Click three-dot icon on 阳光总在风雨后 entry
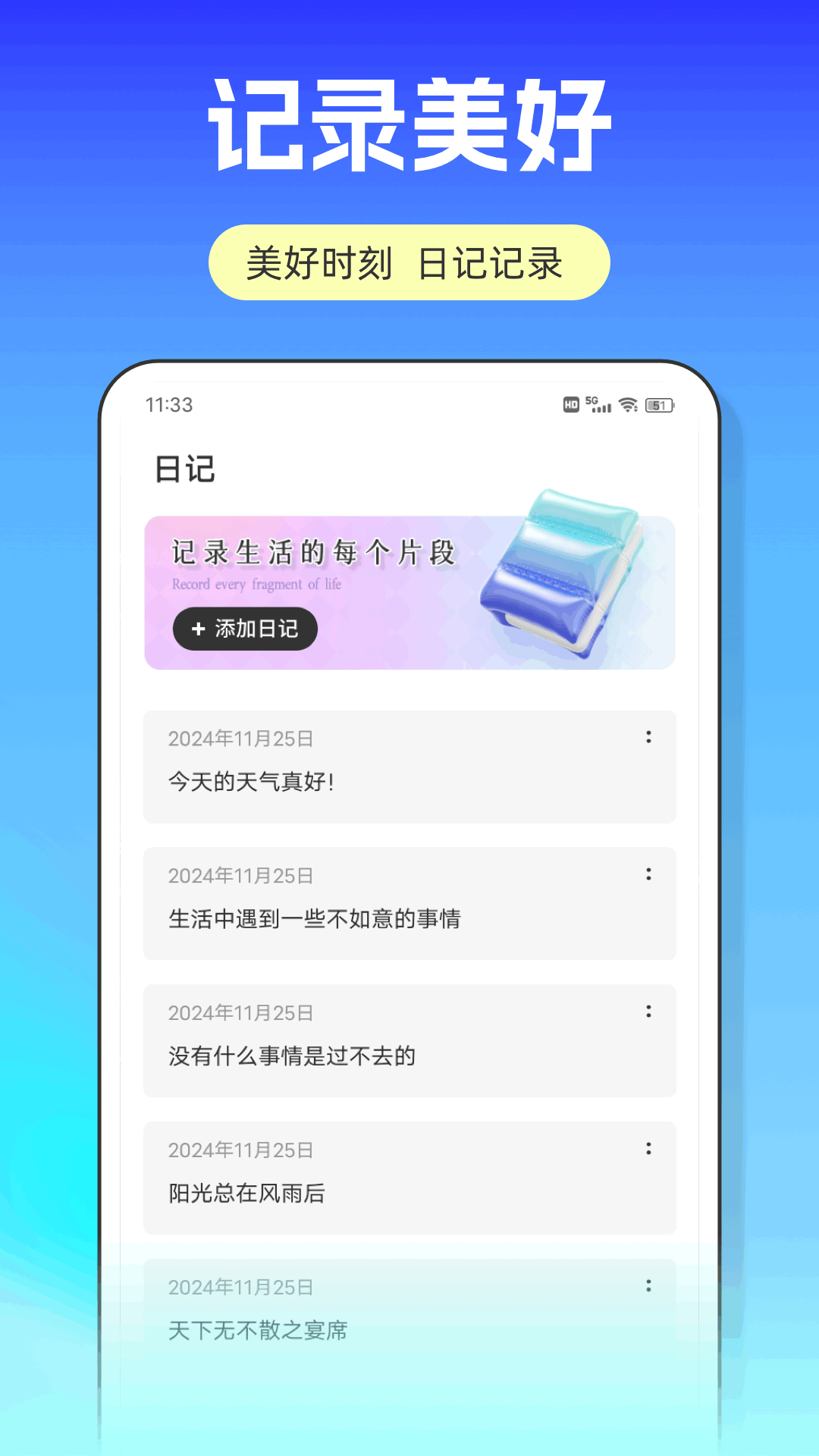The width and height of the screenshot is (819, 1456). [x=648, y=1148]
